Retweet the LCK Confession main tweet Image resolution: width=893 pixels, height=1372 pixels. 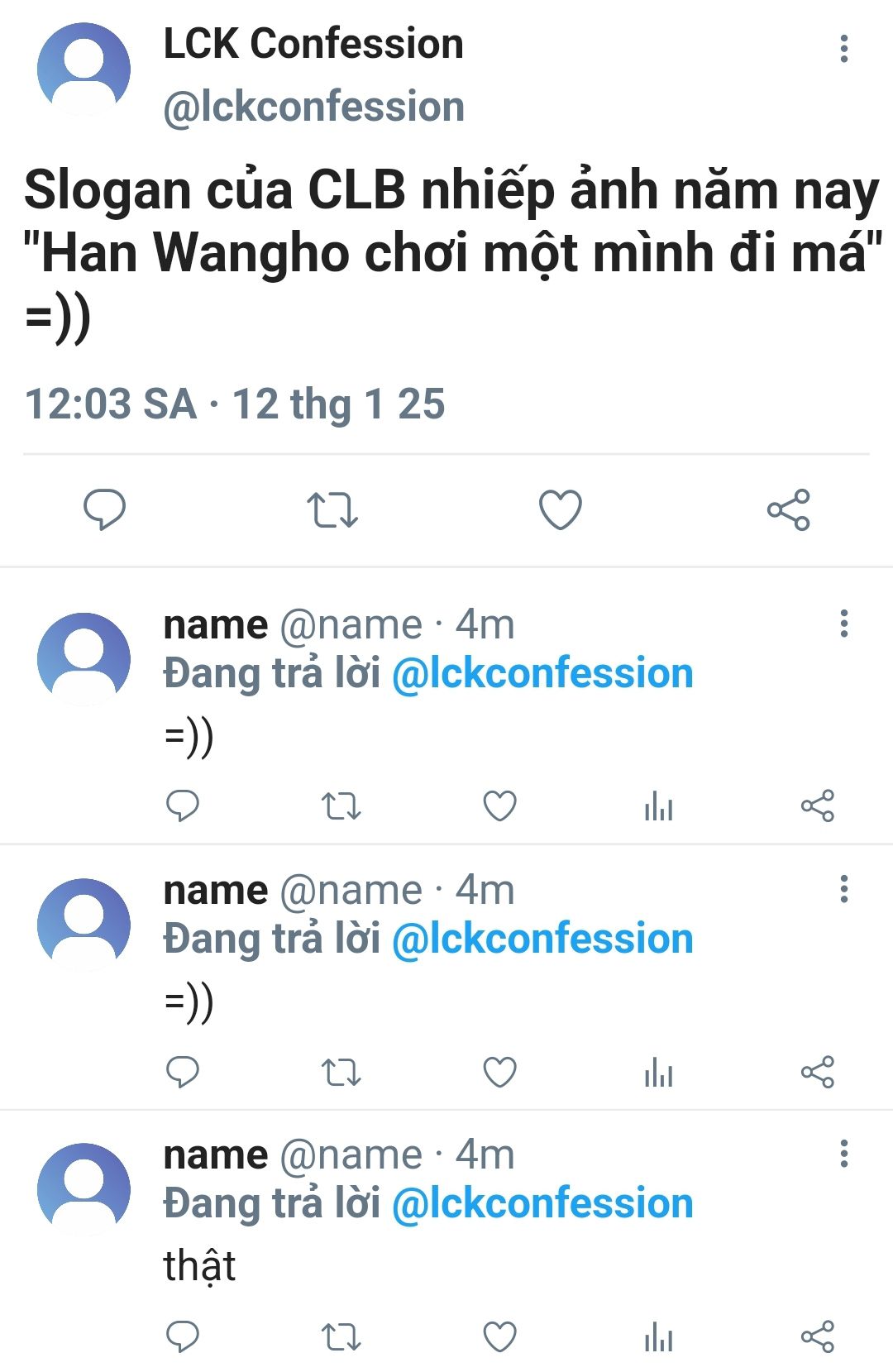(332, 509)
